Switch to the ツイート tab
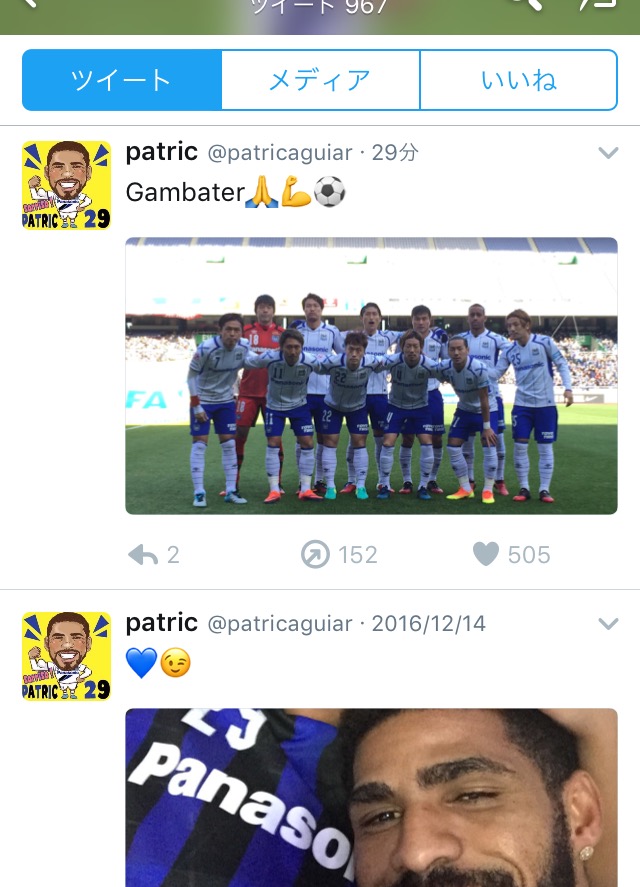Viewport: 640px width, 887px height. point(121,80)
